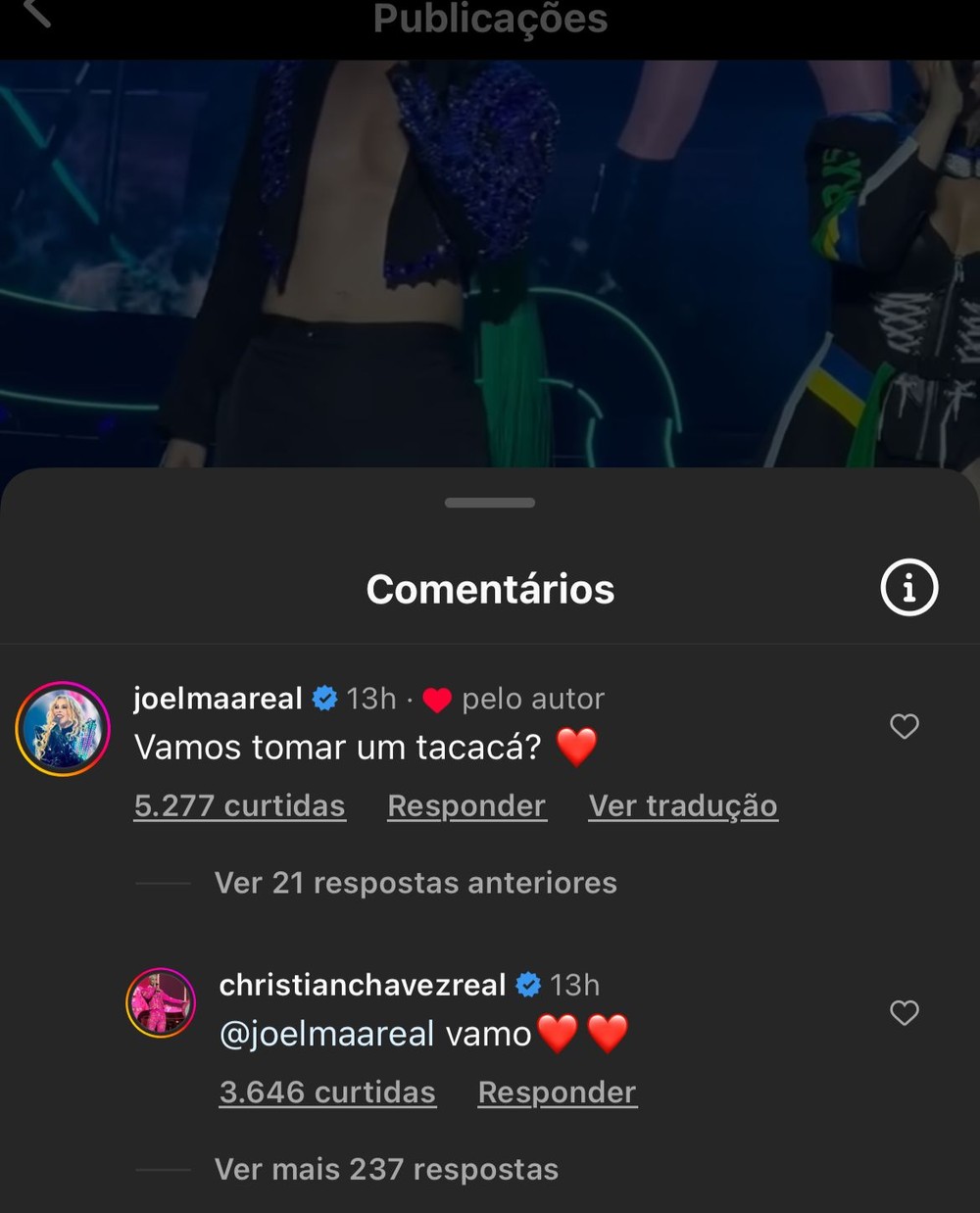Expand Ver mais 237 respostas
Screen dimensions: 980x1213
[x=386, y=1169]
